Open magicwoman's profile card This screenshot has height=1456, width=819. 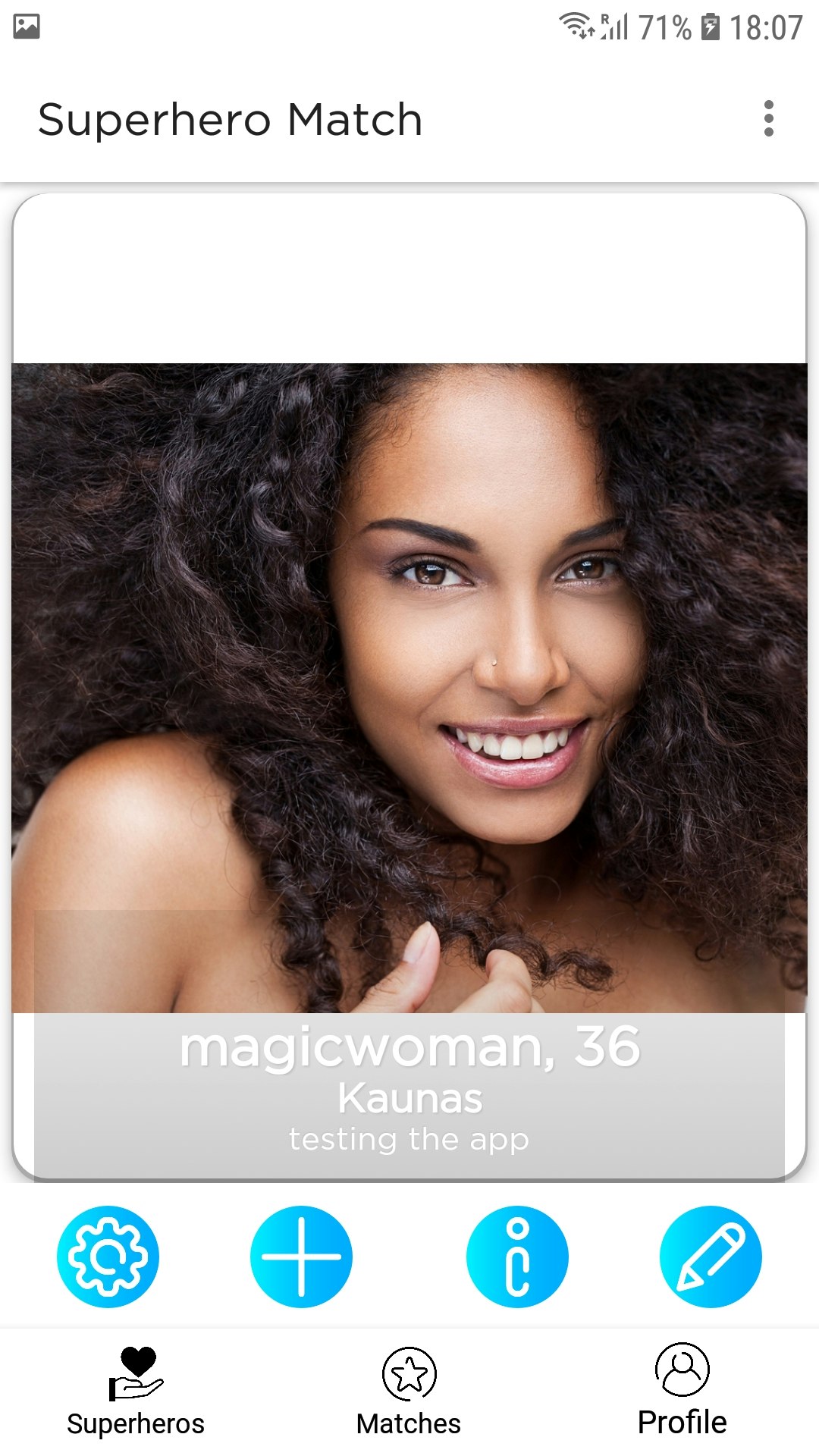409,687
